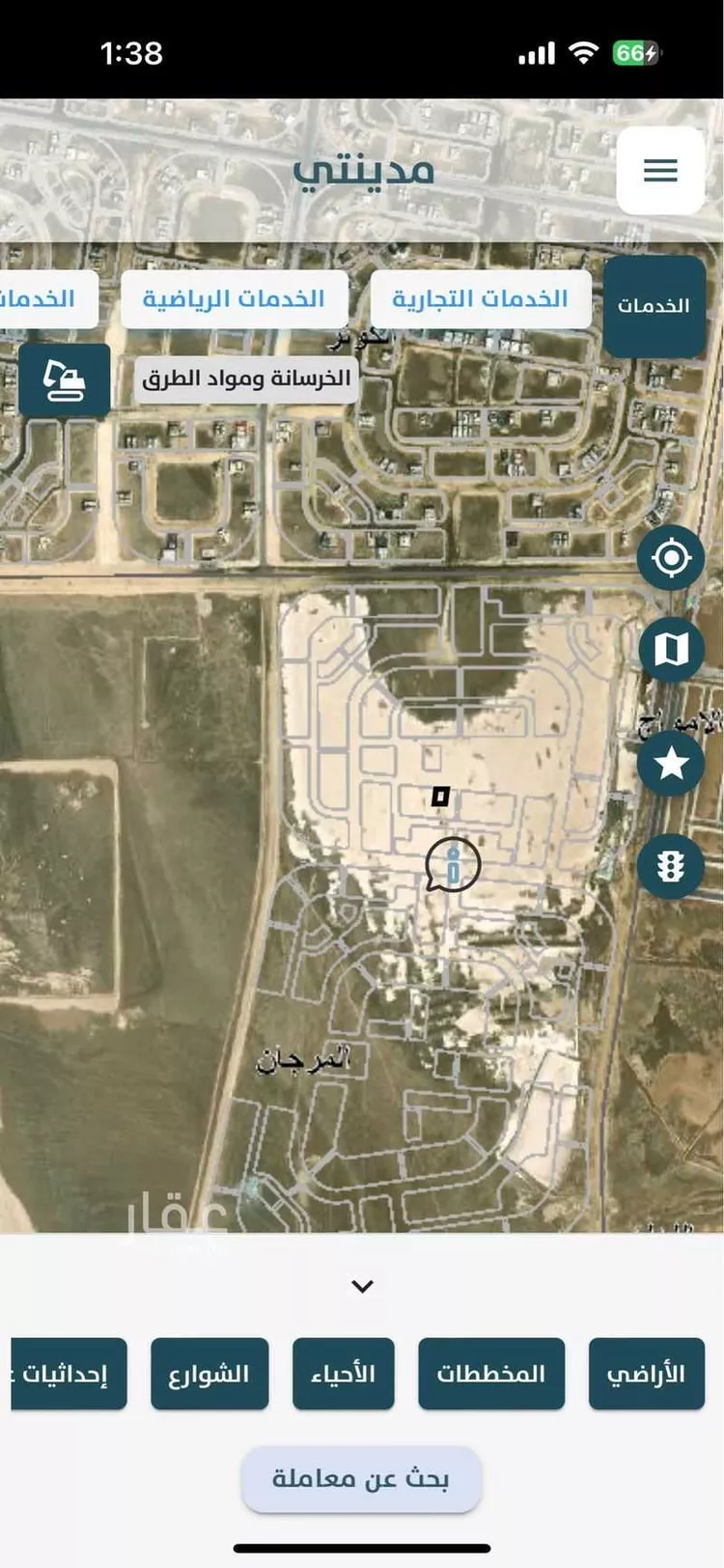This screenshot has height=1568, width=724.
Task: Open favorites star button
Action: click(671, 764)
